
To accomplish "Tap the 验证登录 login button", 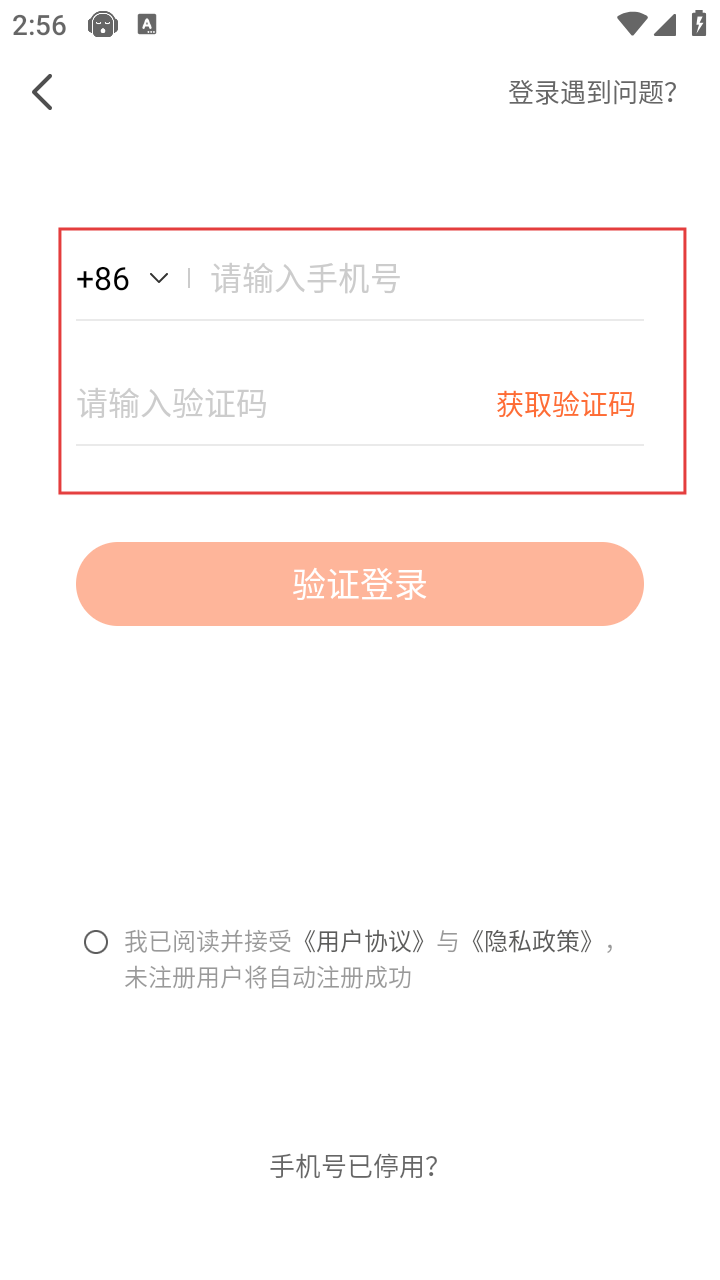I will [x=360, y=584].
